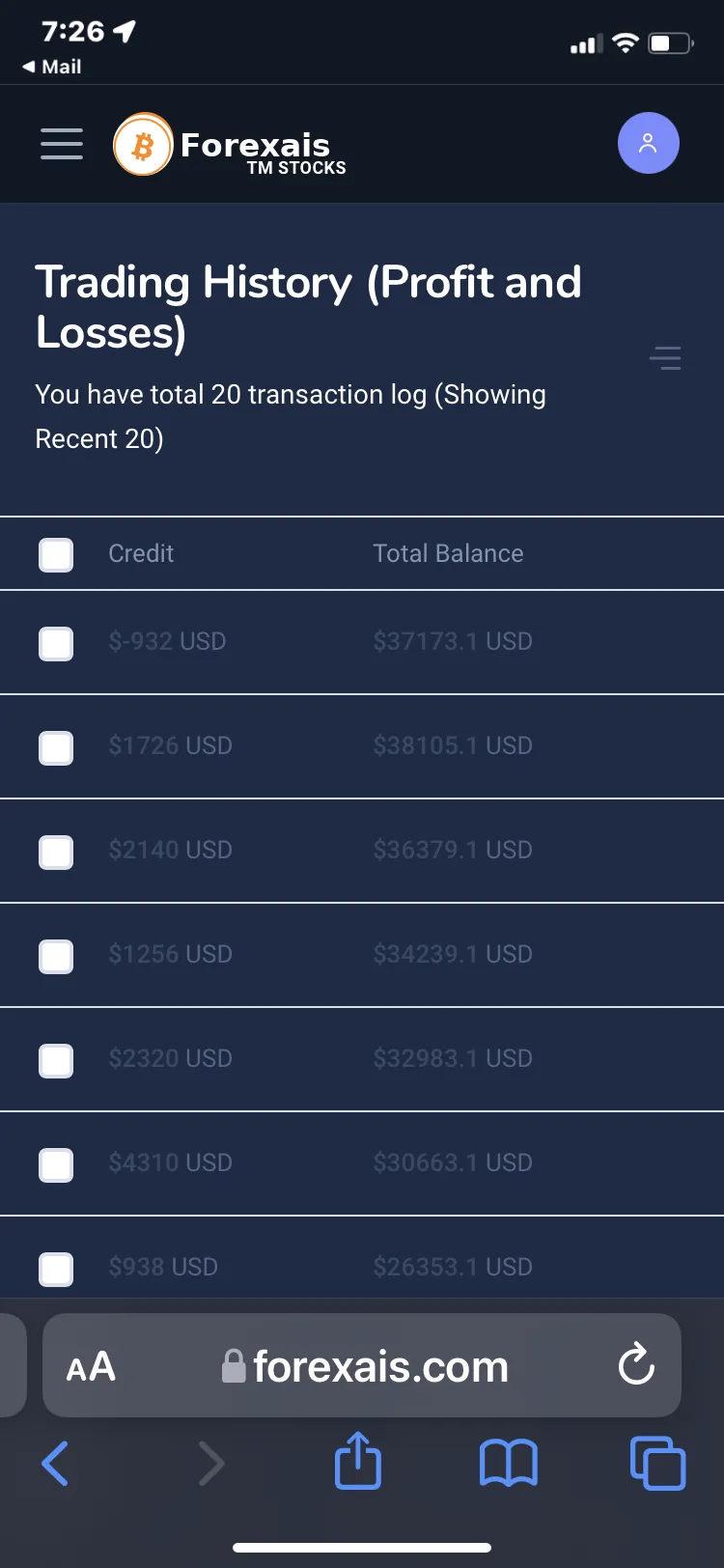Viewport: 724px width, 1568px height.
Task: Return to Mail app via back link
Action: 52,67
